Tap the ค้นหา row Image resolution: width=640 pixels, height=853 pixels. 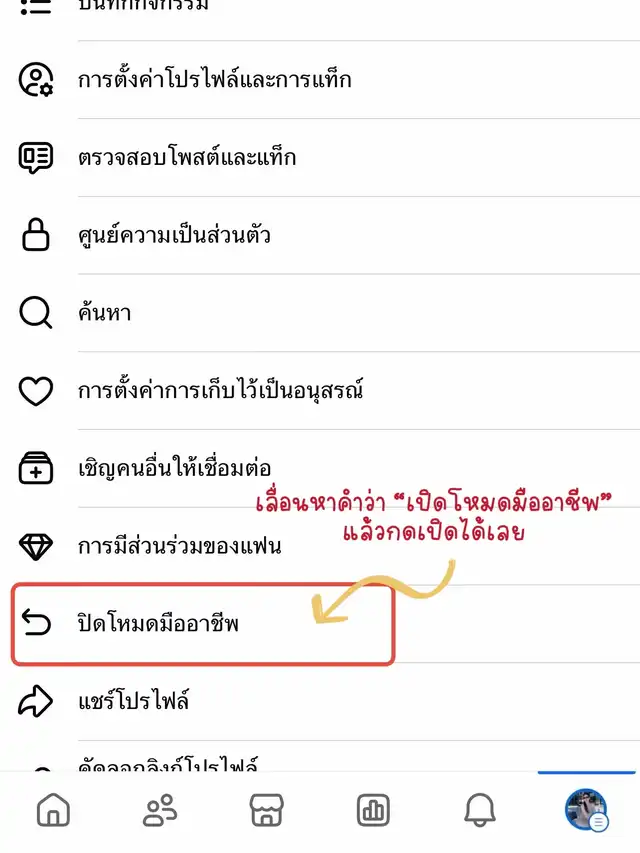[x=105, y=313]
